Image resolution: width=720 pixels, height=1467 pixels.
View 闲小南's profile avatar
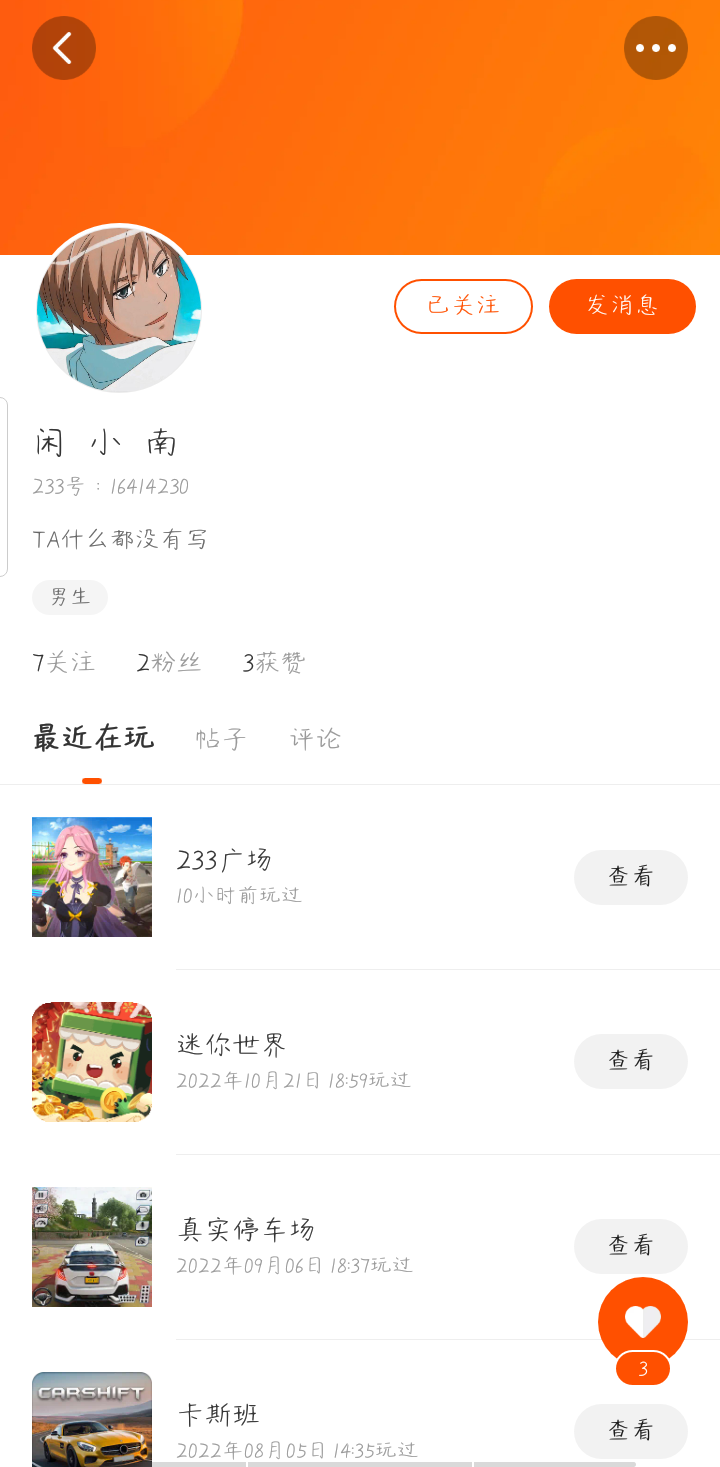119,308
